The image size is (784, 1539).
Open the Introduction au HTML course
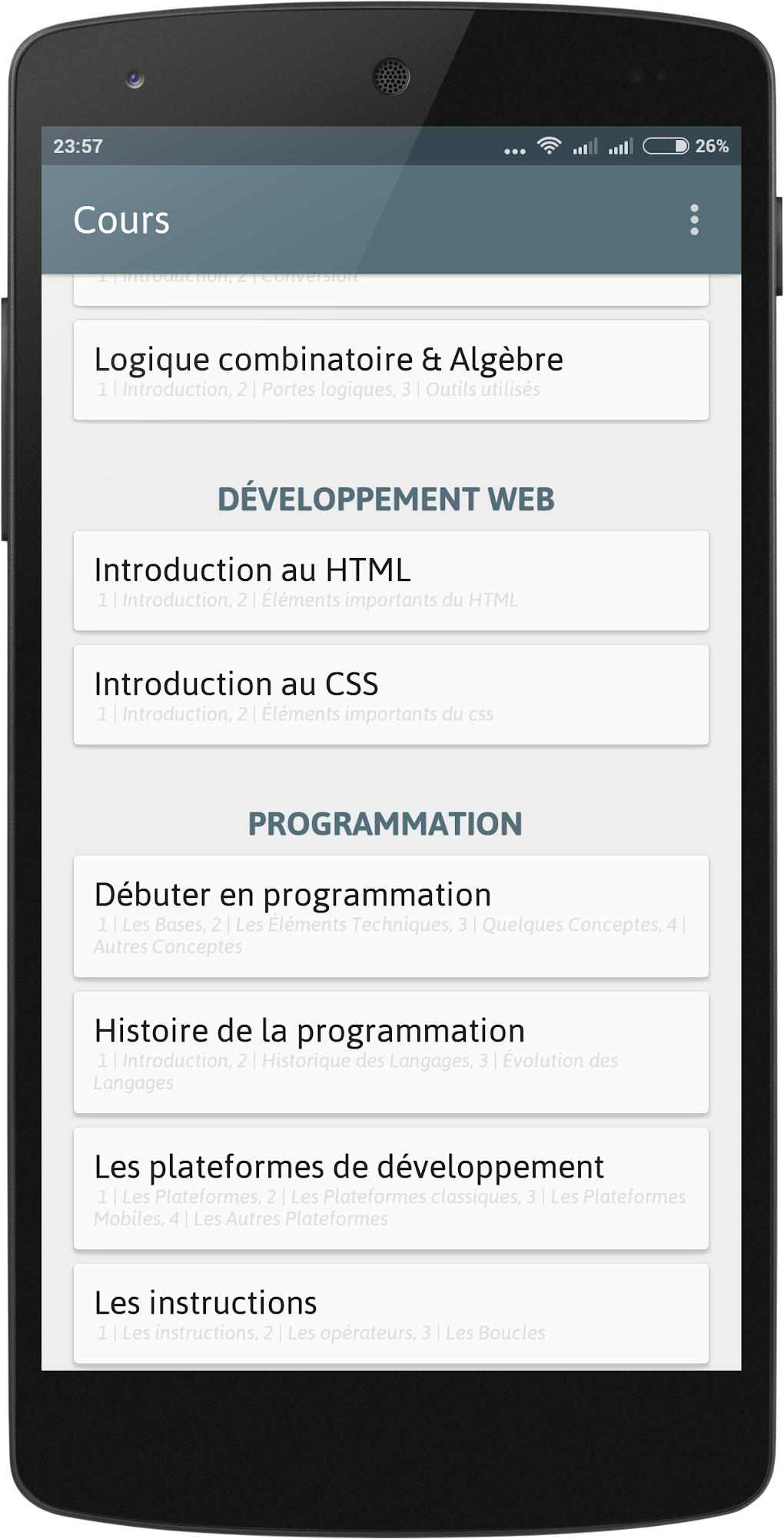pos(390,581)
